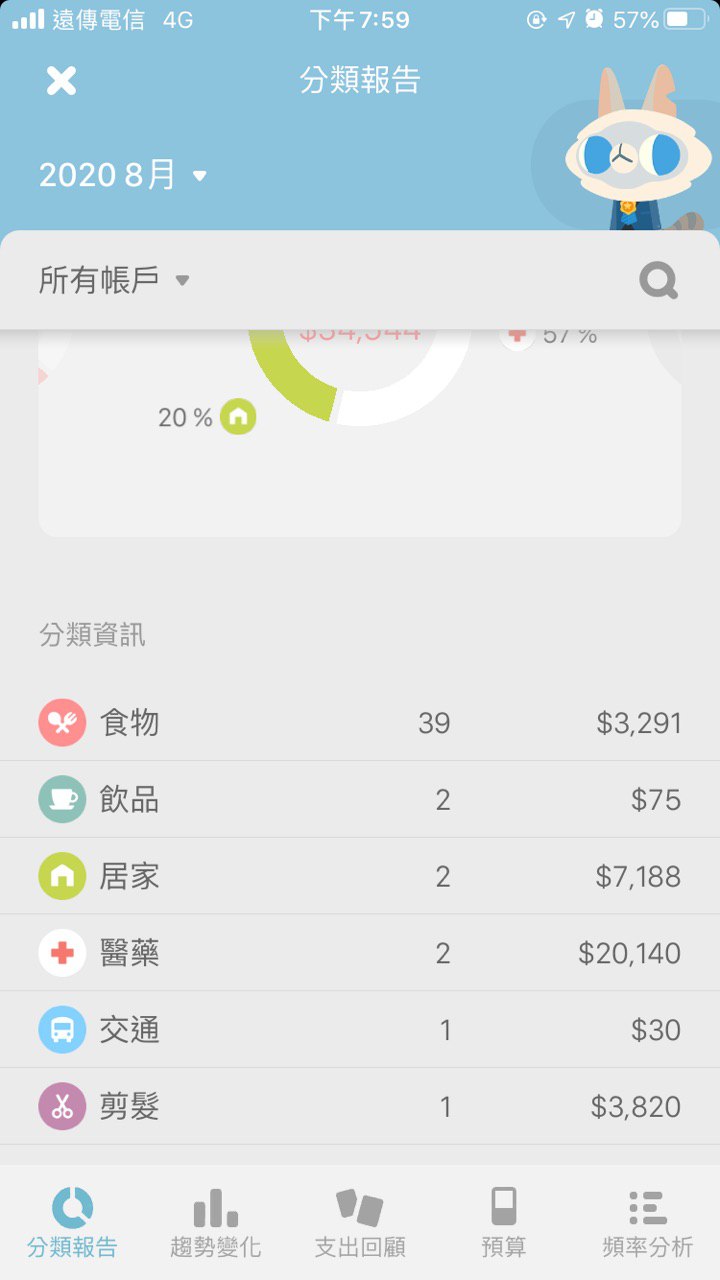This screenshot has height=1280, width=720.
Task: Open the 2020 8月 month picker
Action: pyautogui.click(x=122, y=175)
